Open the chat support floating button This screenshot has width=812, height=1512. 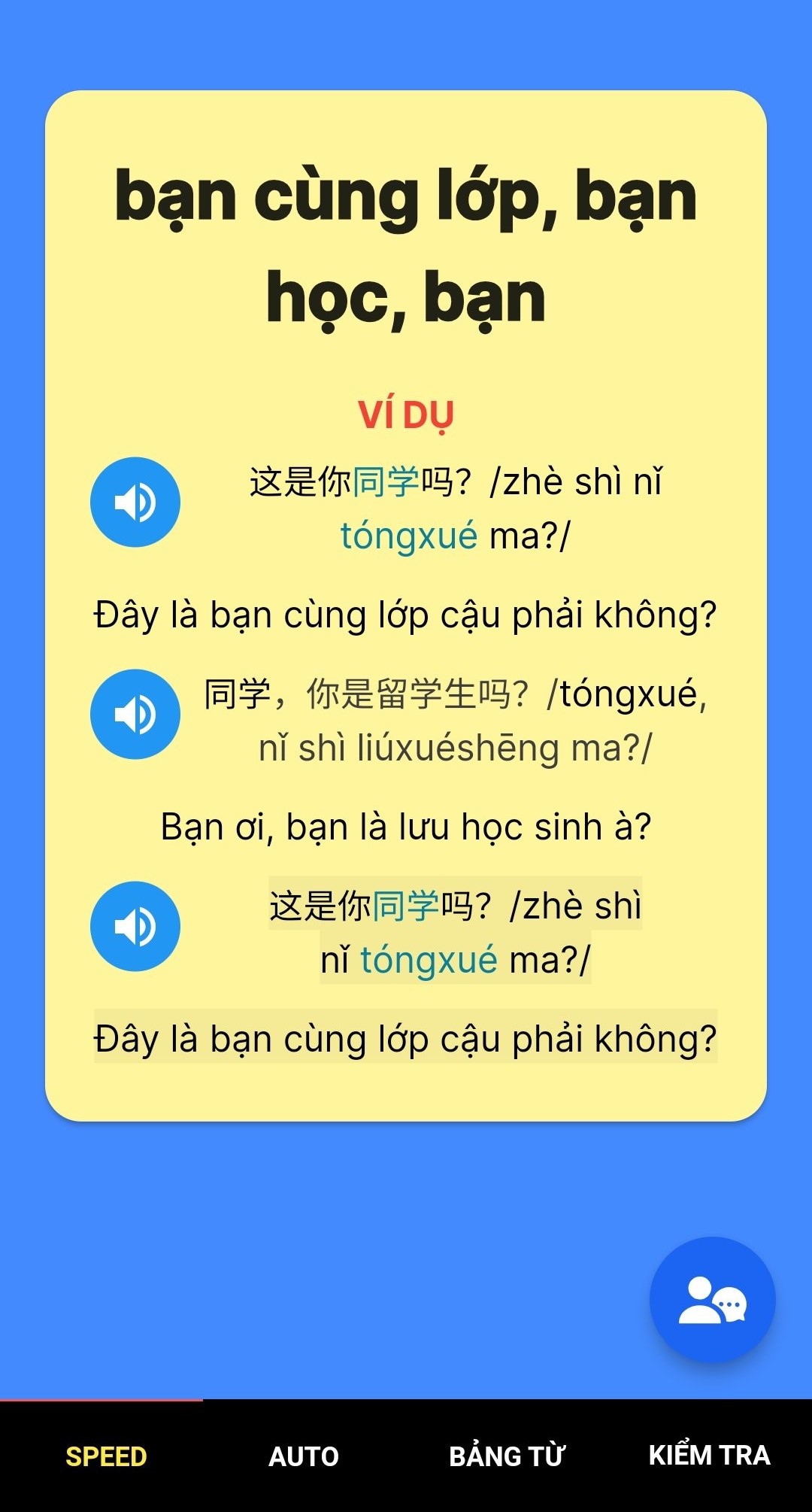coord(712,1299)
